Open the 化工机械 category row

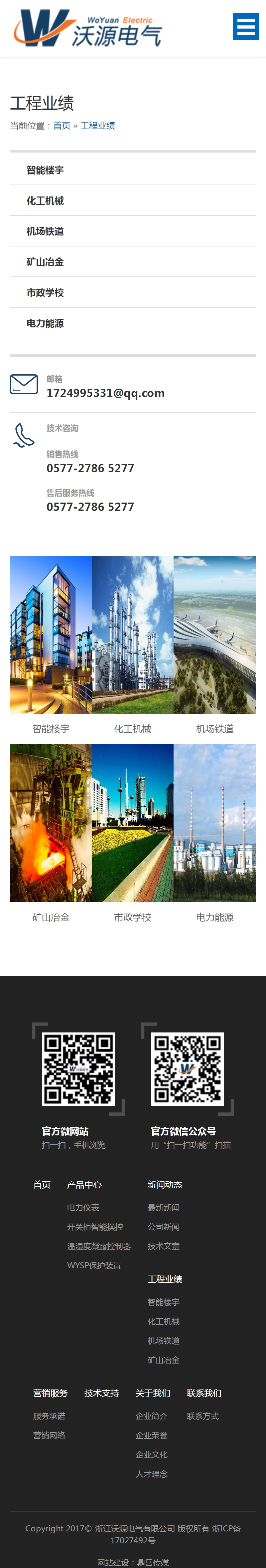coord(45,201)
